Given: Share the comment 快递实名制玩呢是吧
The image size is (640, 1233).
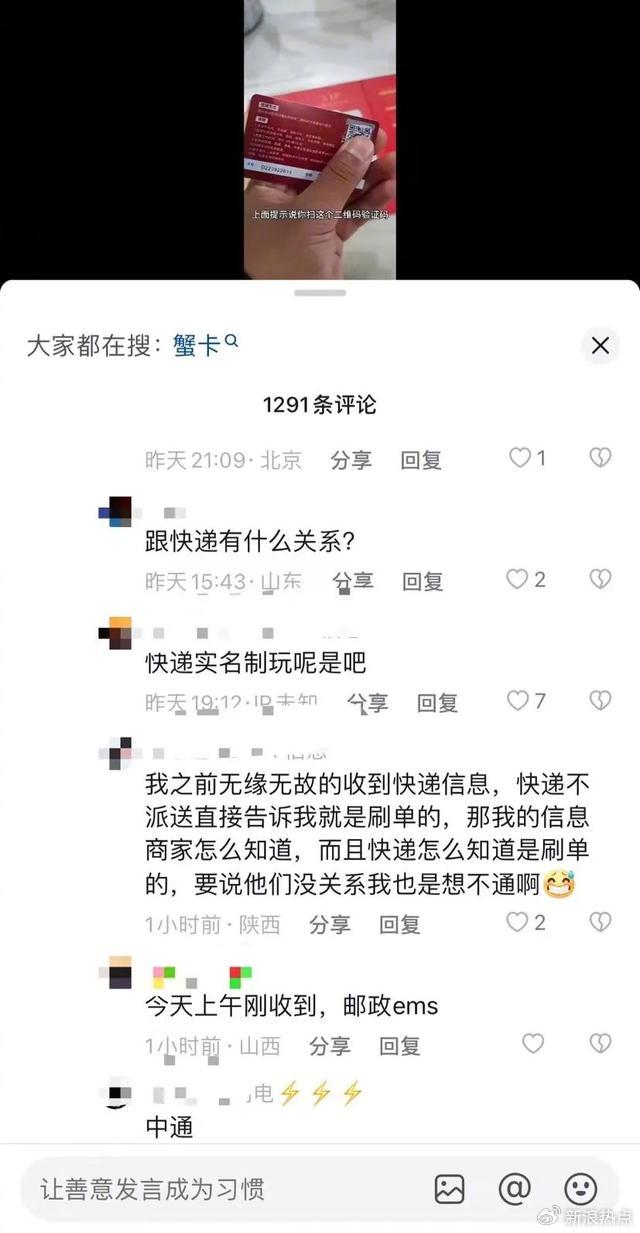Looking at the screenshot, I should (367, 702).
